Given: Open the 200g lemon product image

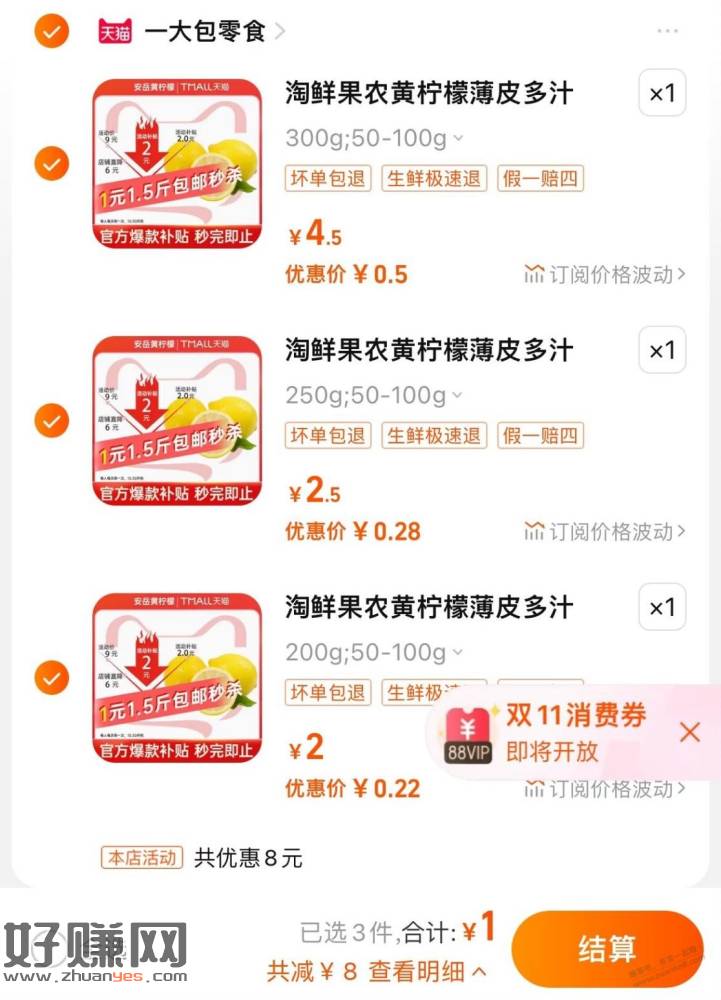Looking at the screenshot, I should coord(177,678).
